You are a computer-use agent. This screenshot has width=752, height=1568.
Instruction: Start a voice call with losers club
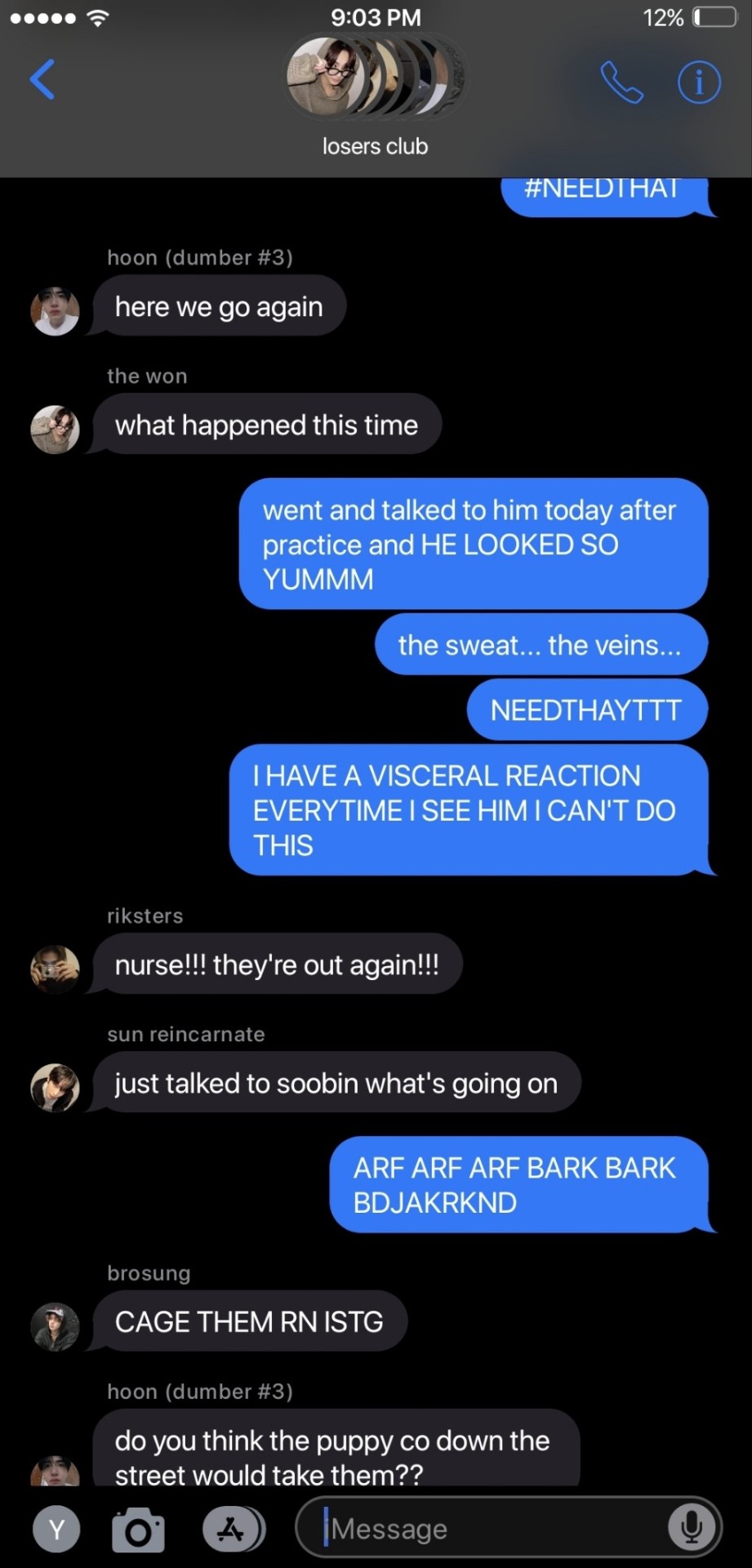(x=621, y=82)
